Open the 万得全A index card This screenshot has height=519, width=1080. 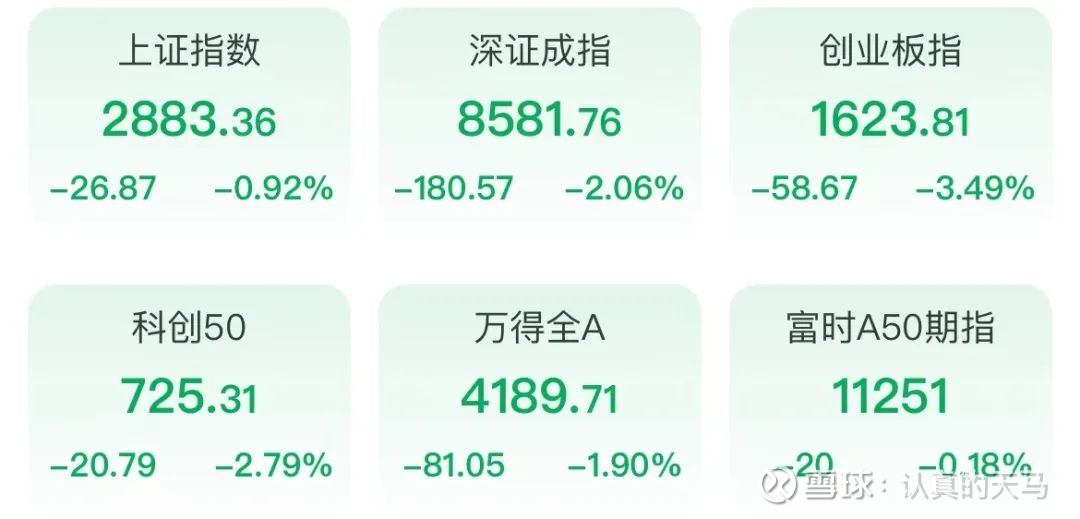pyautogui.click(x=539, y=396)
